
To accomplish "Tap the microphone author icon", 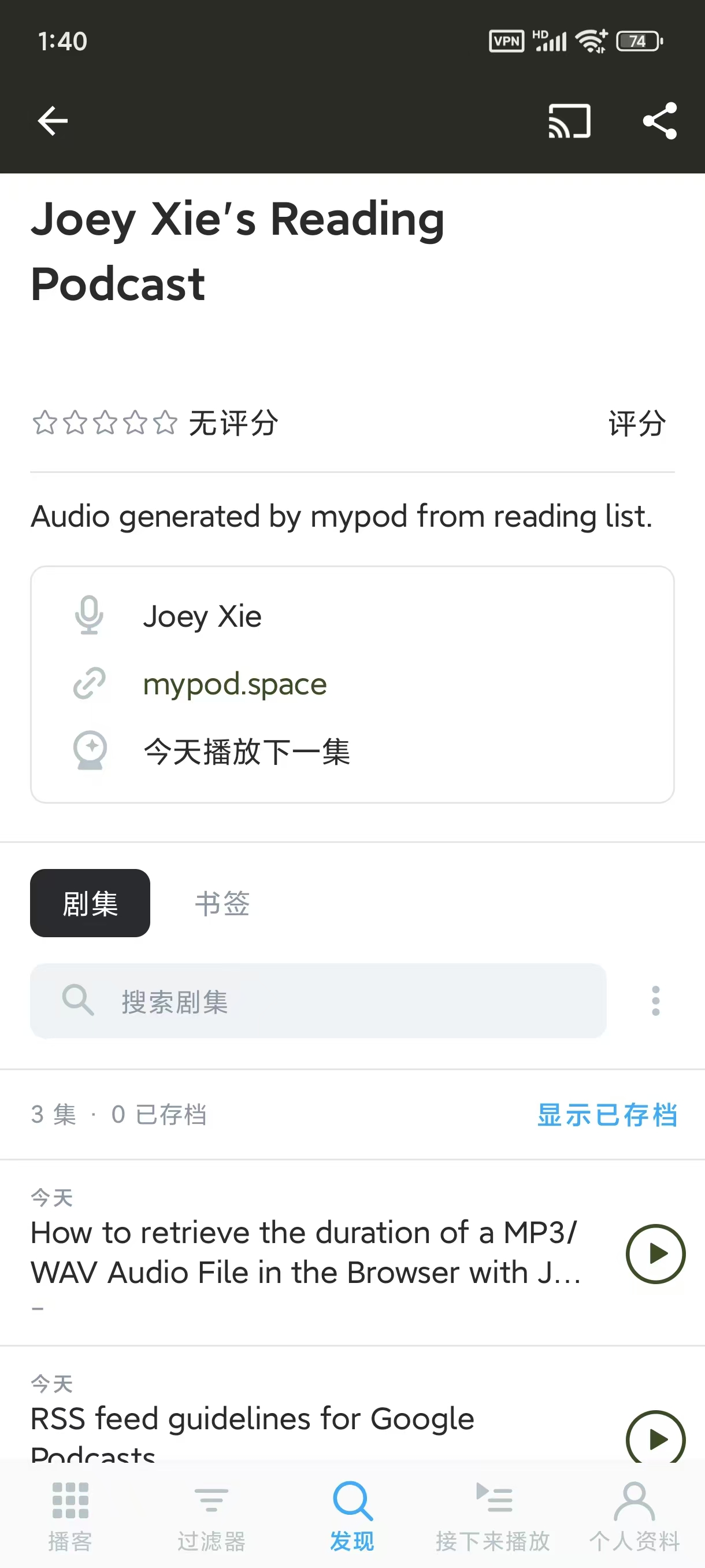I will coord(89,615).
